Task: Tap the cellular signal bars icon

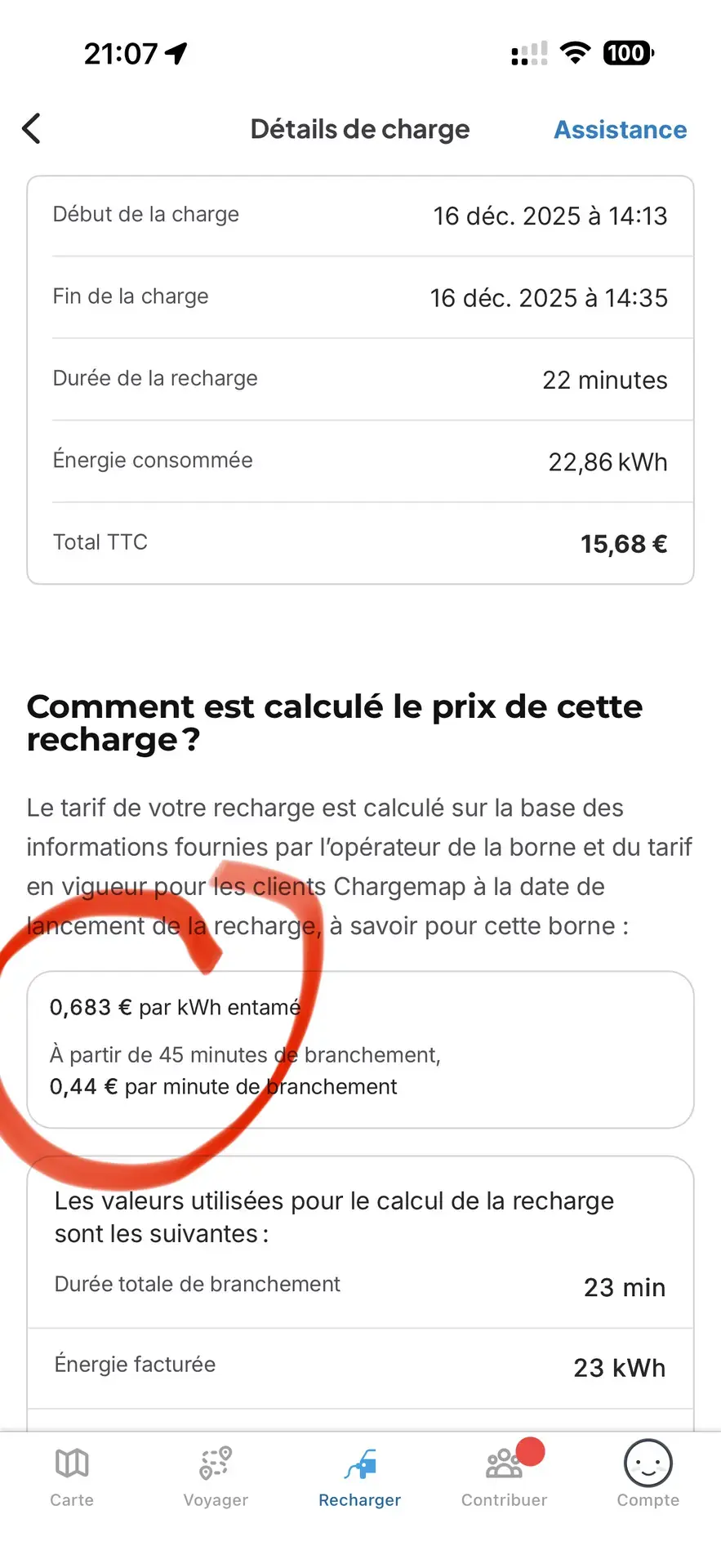Action: (528, 52)
